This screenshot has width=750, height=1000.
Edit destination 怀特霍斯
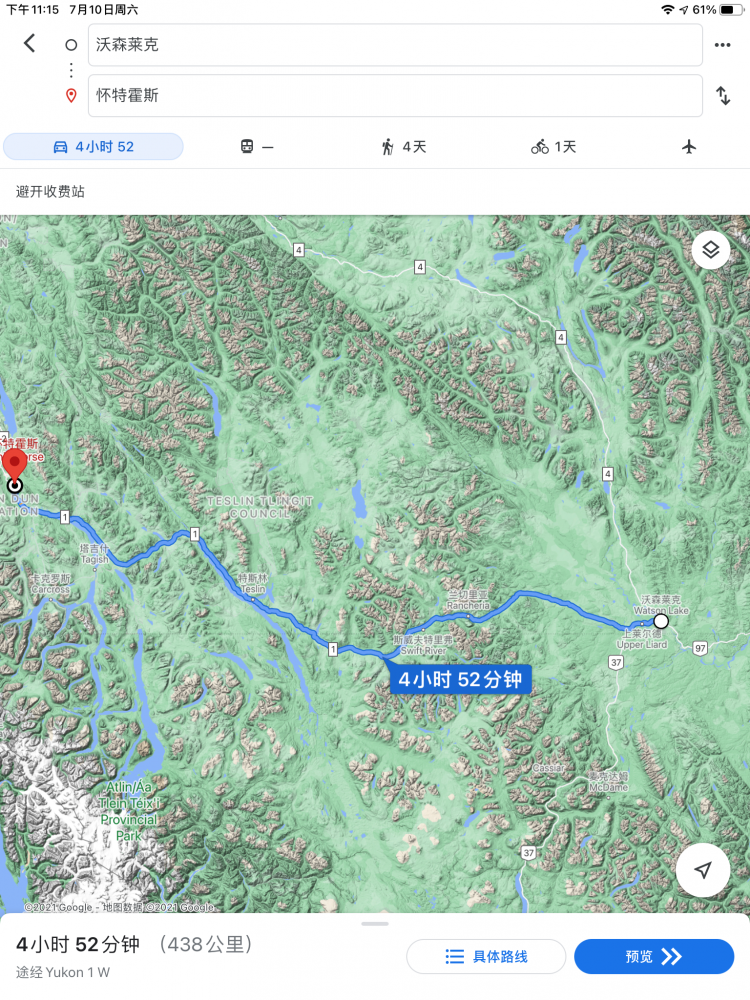tap(394, 96)
